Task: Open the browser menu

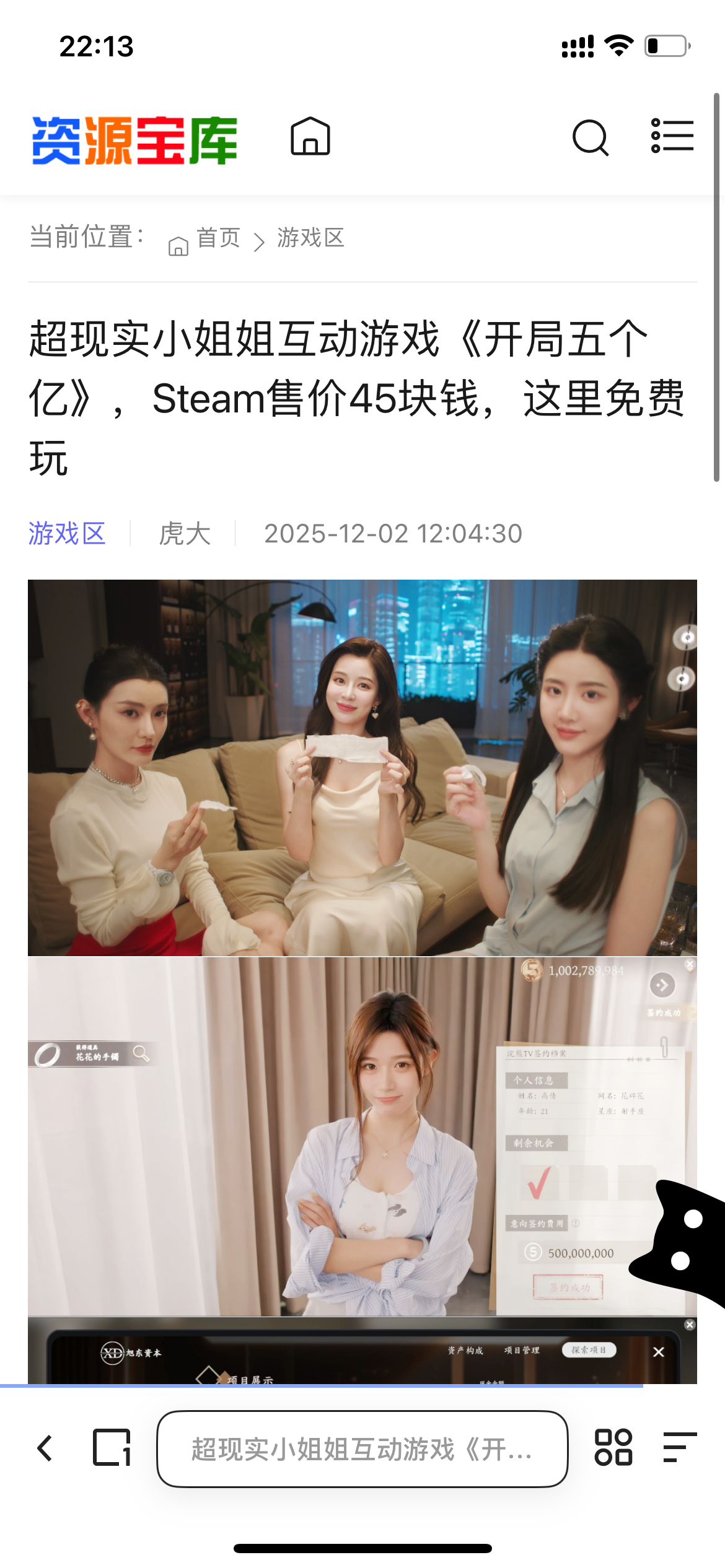Action: click(x=680, y=1448)
